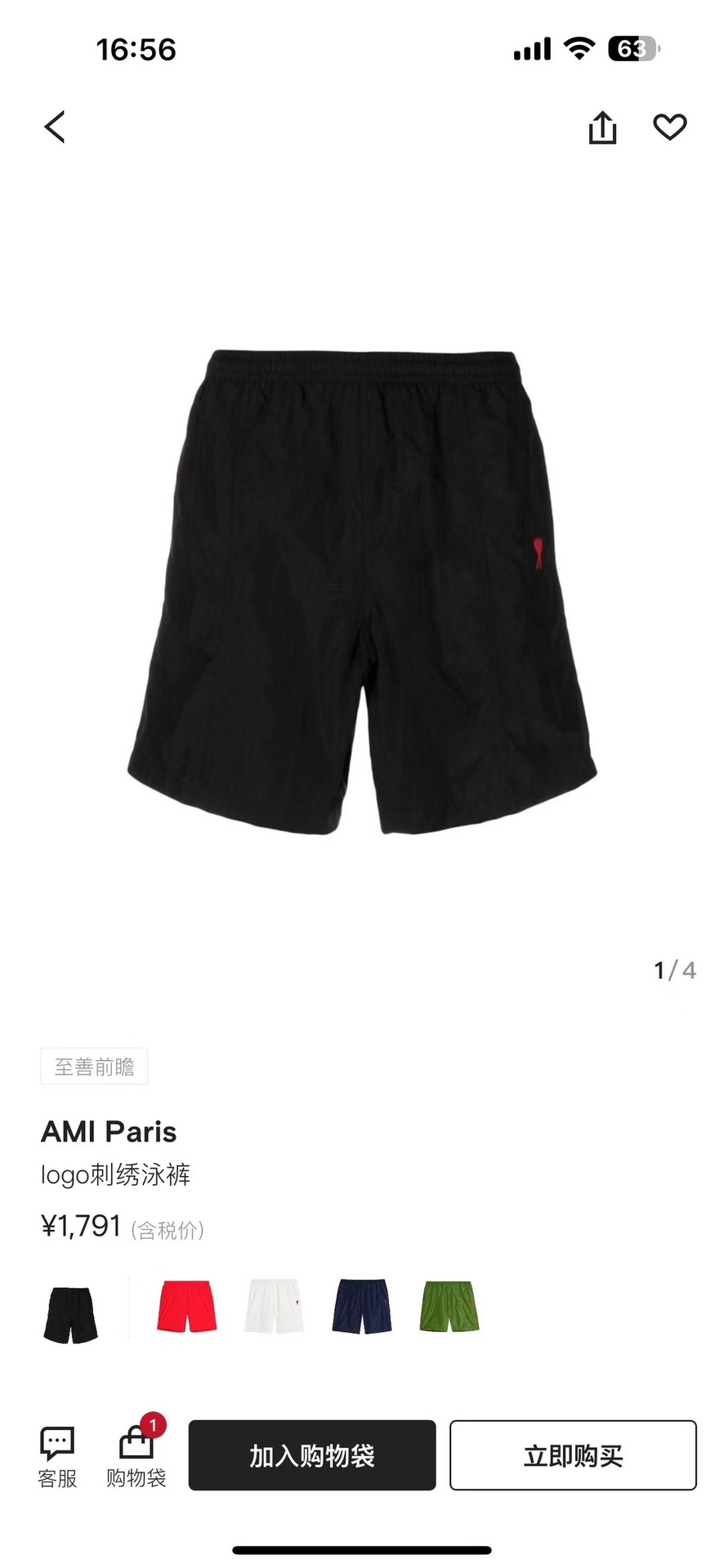
Task: Go back to the previous page
Action: click(x=55, y=127)
